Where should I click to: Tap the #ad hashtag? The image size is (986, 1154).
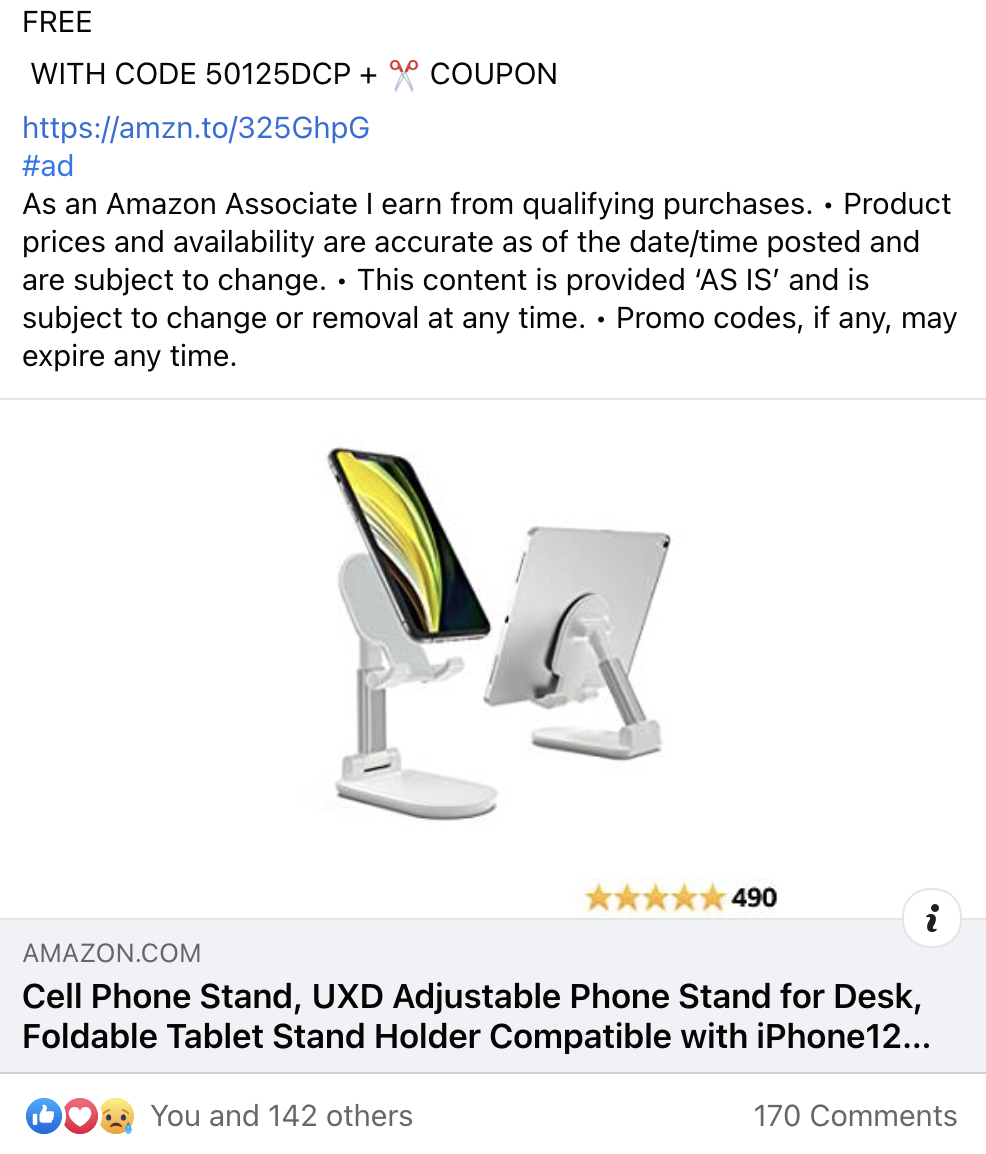(x=48, y=165)
